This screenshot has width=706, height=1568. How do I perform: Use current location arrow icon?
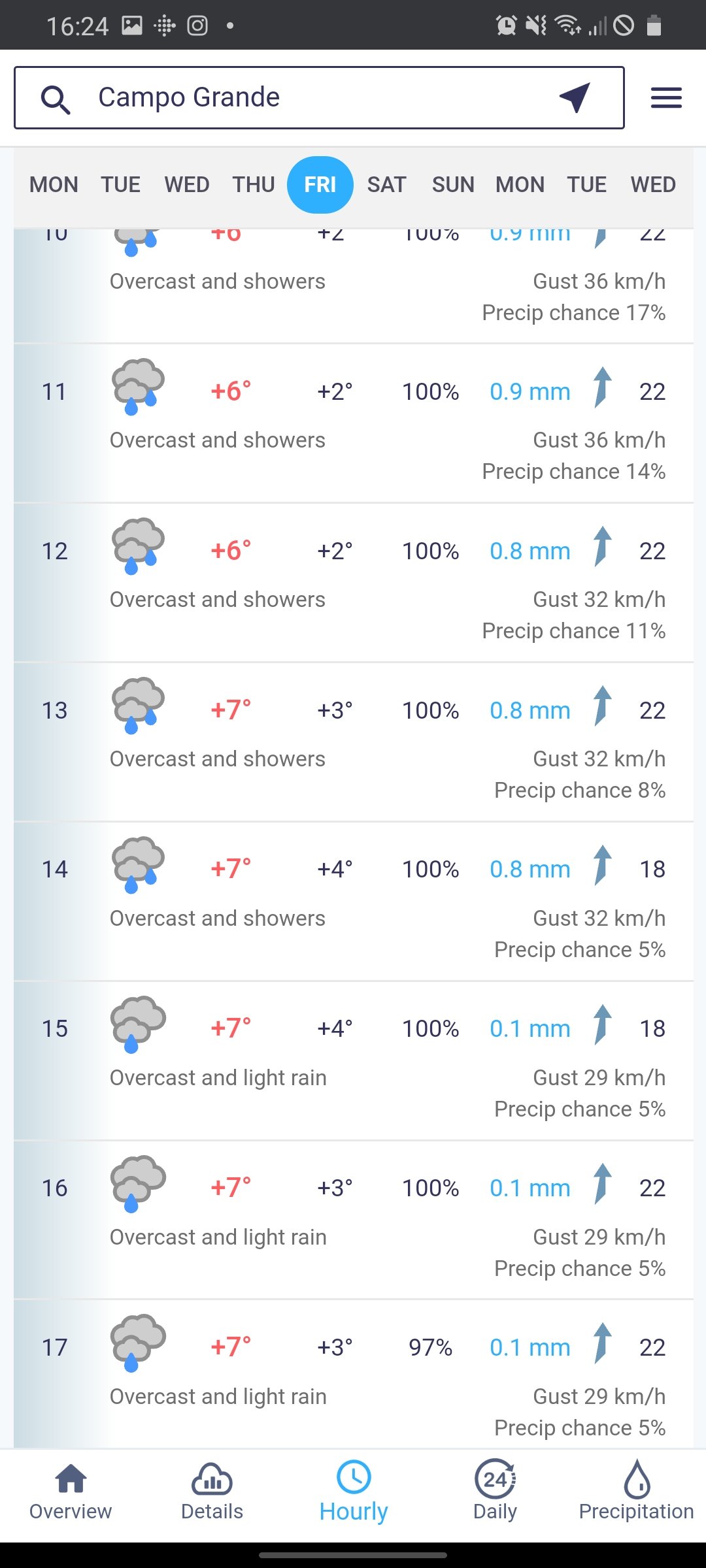click(x=575, y=97)
